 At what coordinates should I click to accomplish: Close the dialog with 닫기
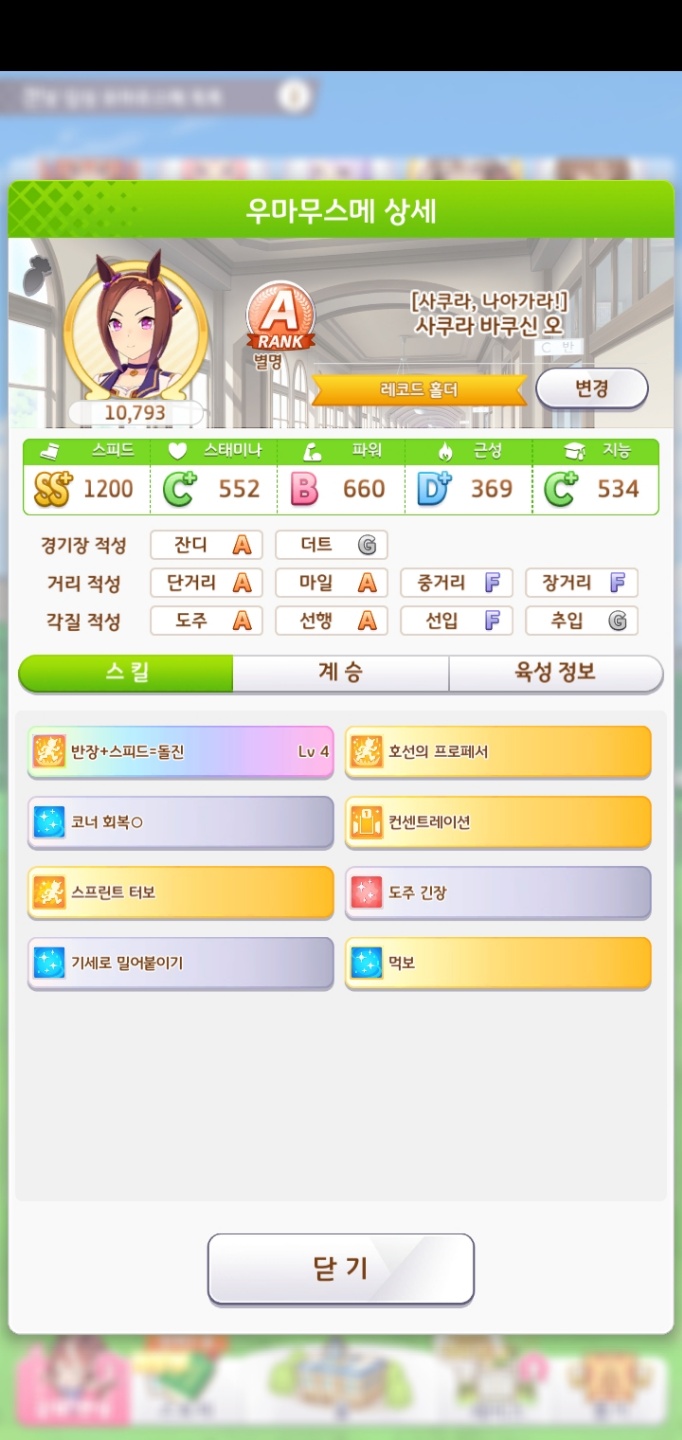[x=340, y=1268]
